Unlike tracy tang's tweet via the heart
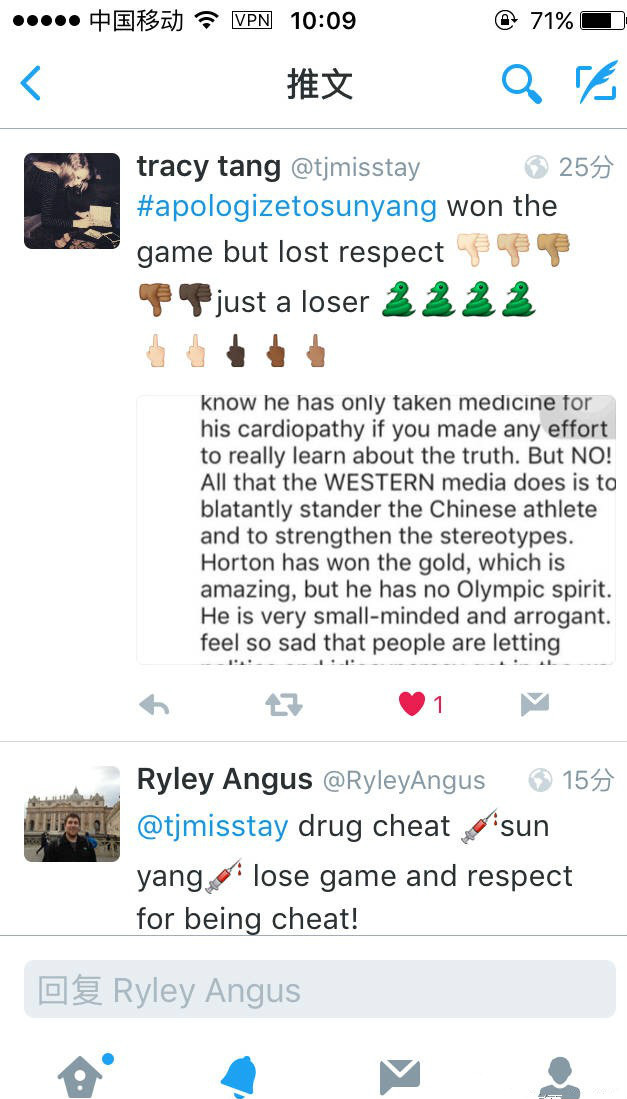This screenshot has width=627, height=1099. coord(412,705)
